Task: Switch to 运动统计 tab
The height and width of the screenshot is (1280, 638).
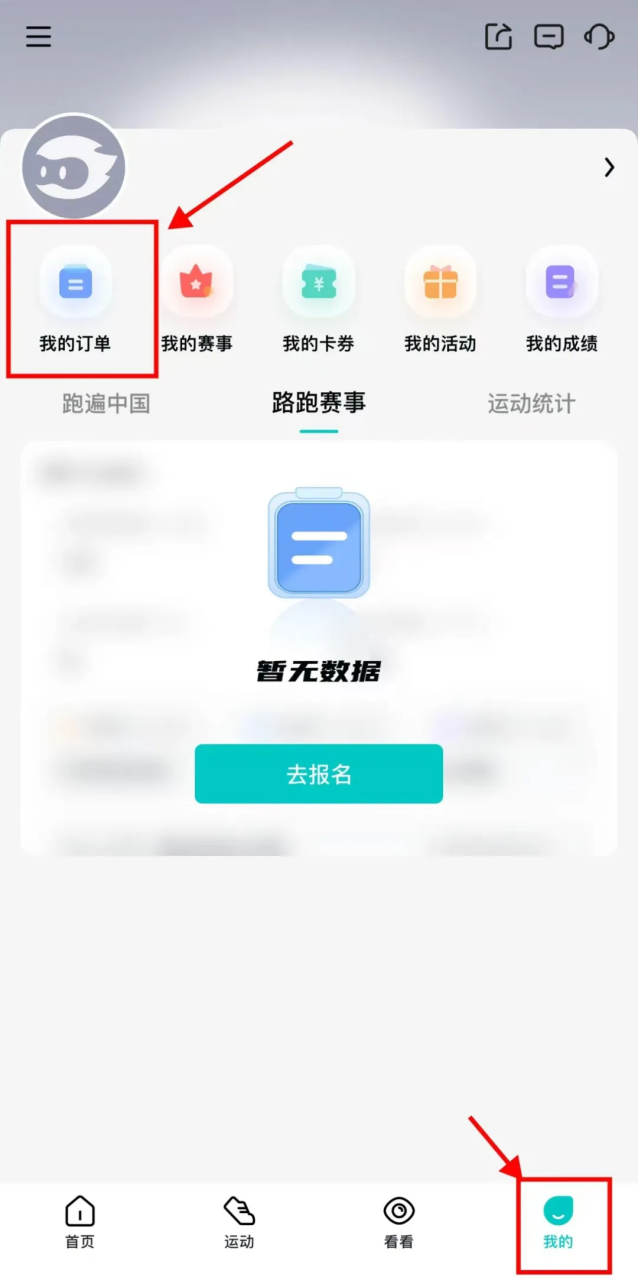Action: (531, 404)
